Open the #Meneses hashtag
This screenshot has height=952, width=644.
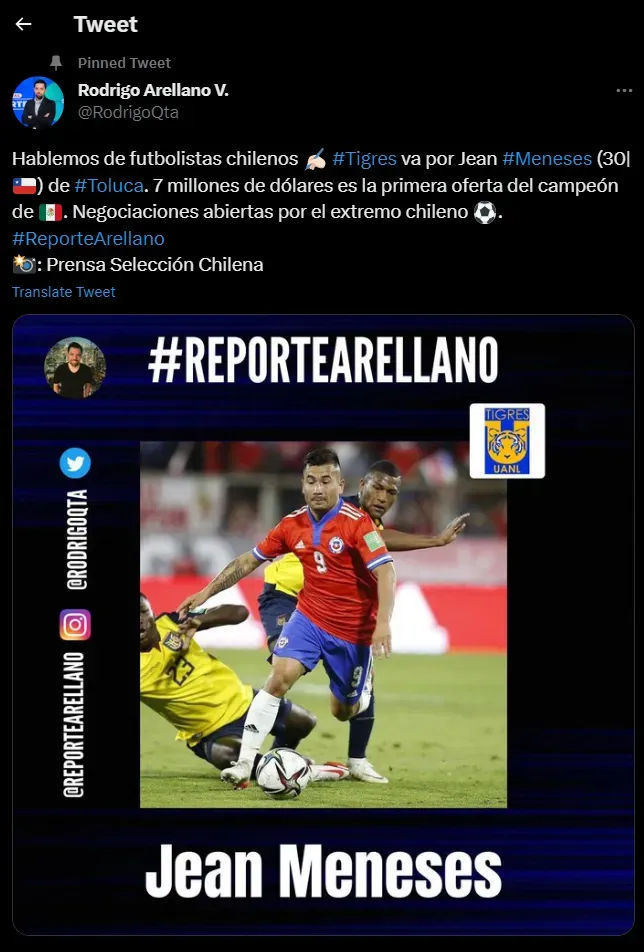click(546, 159)
